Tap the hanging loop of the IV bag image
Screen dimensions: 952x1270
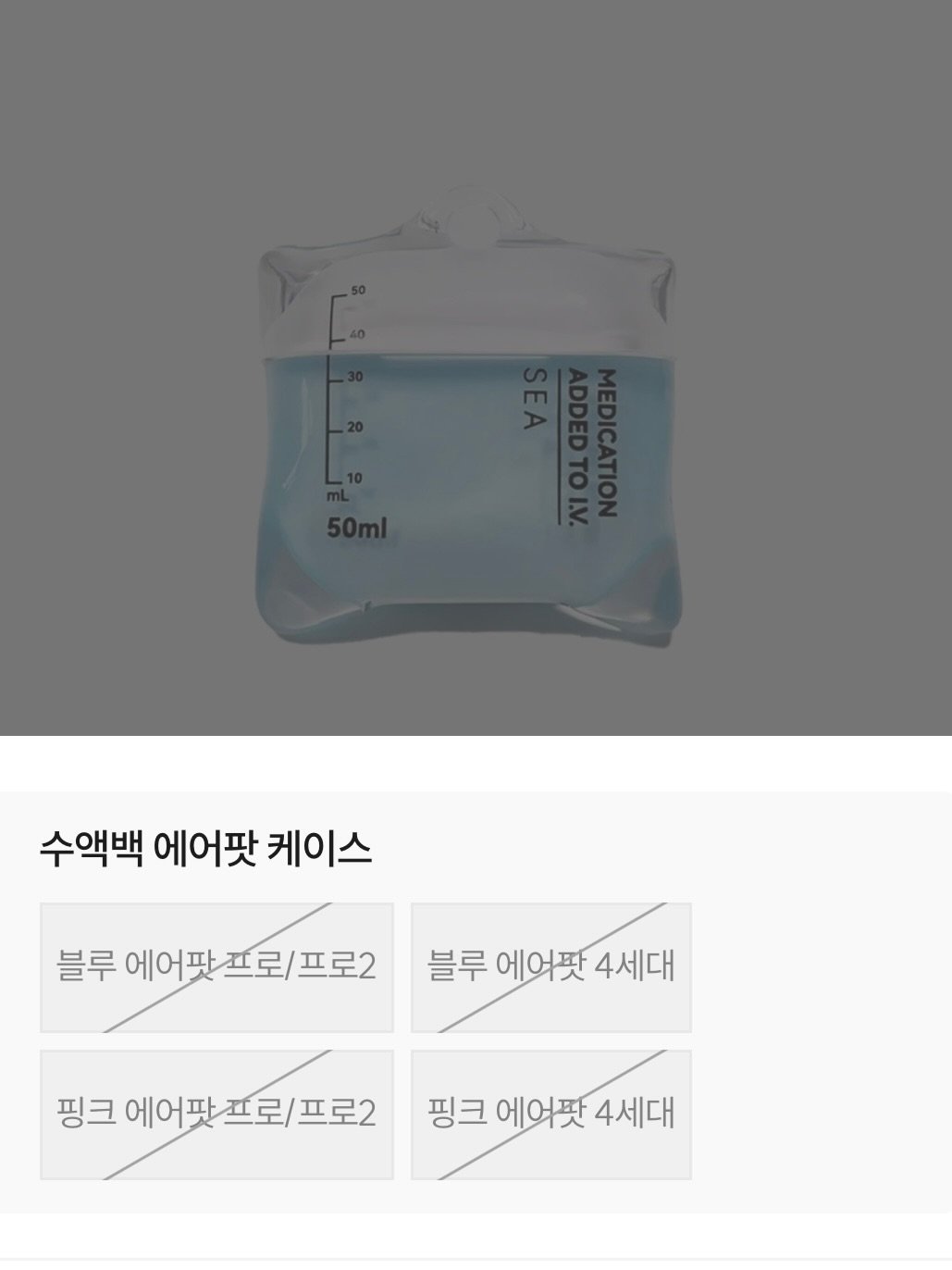coord(467,213)
